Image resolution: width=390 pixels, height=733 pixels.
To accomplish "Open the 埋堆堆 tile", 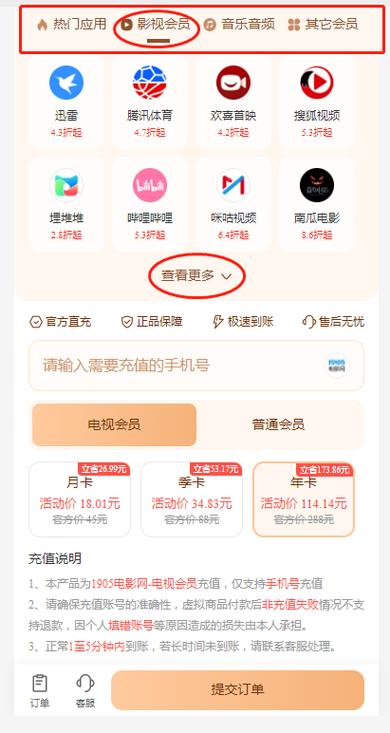I will point(66,204).
